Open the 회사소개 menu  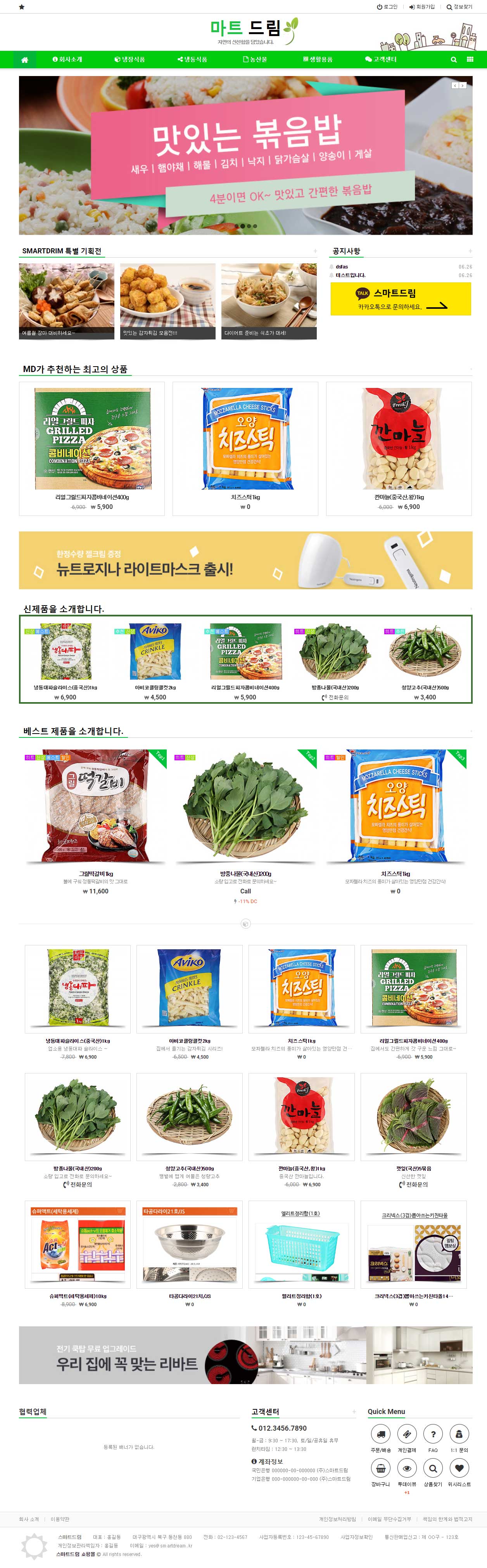67,60
